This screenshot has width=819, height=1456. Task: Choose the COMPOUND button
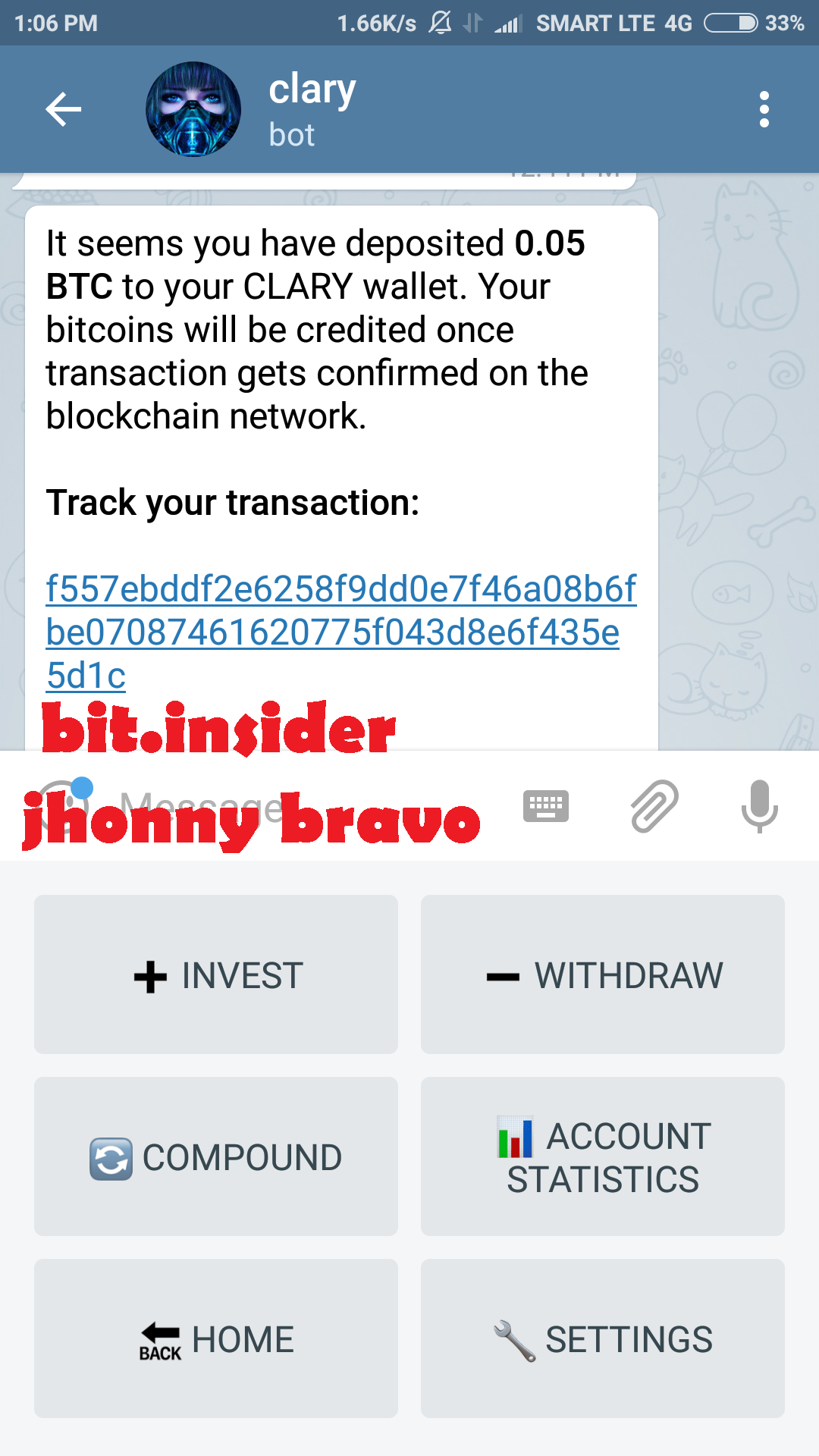(x=216, y=1156)
